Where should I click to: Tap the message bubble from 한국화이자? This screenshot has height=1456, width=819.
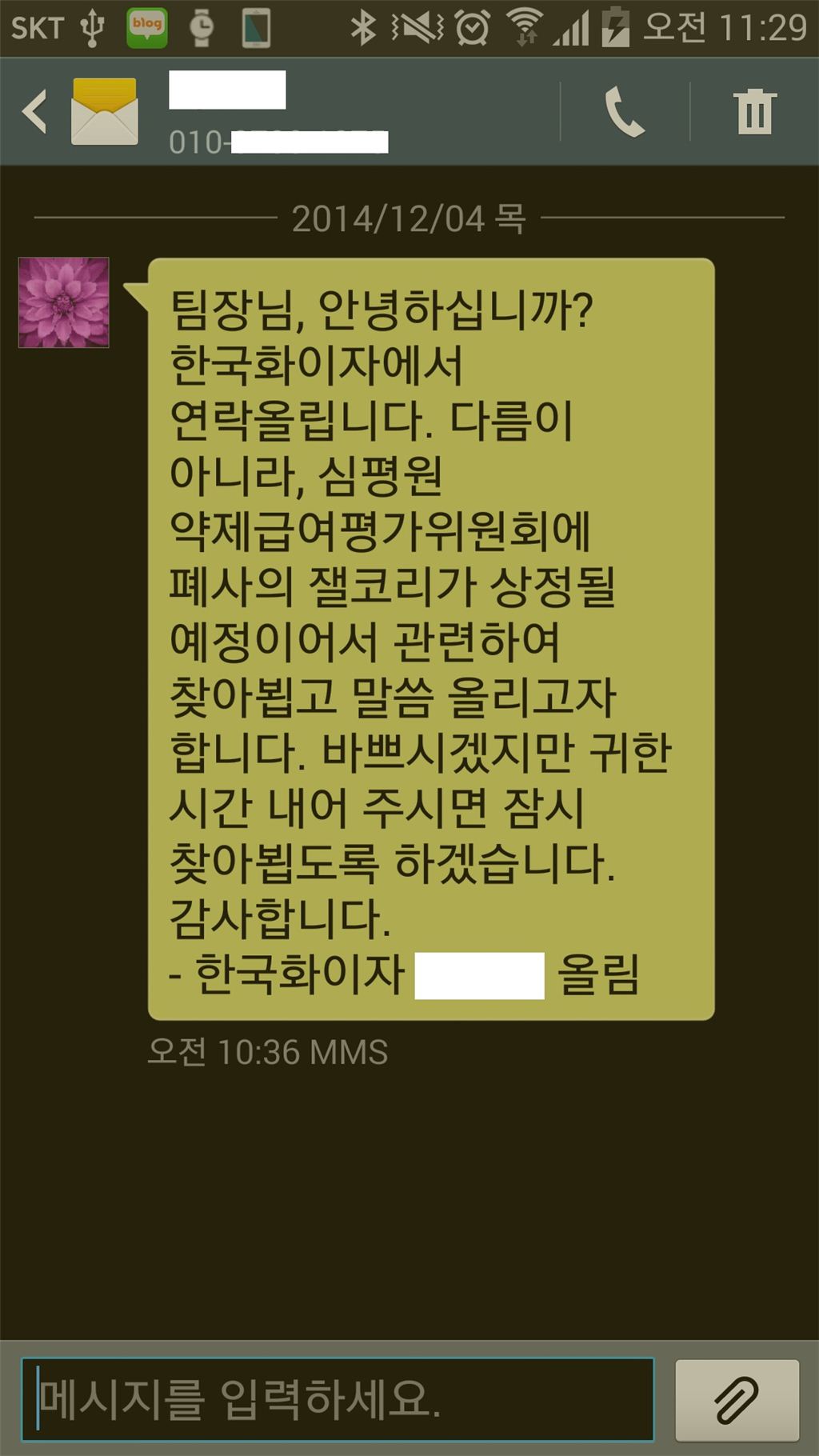pyautogui.click(x=430, y=638)
